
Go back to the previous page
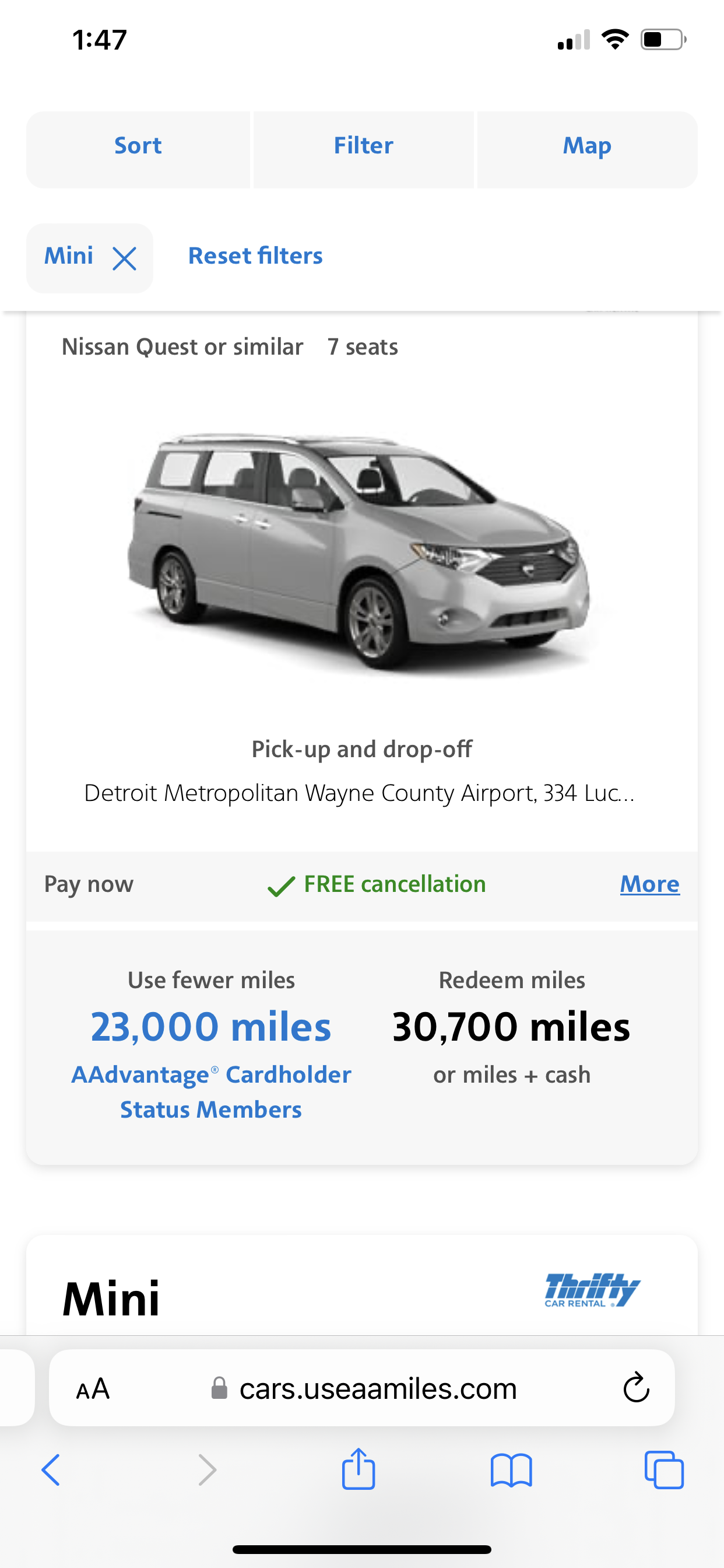click(x=51, y=1470)
